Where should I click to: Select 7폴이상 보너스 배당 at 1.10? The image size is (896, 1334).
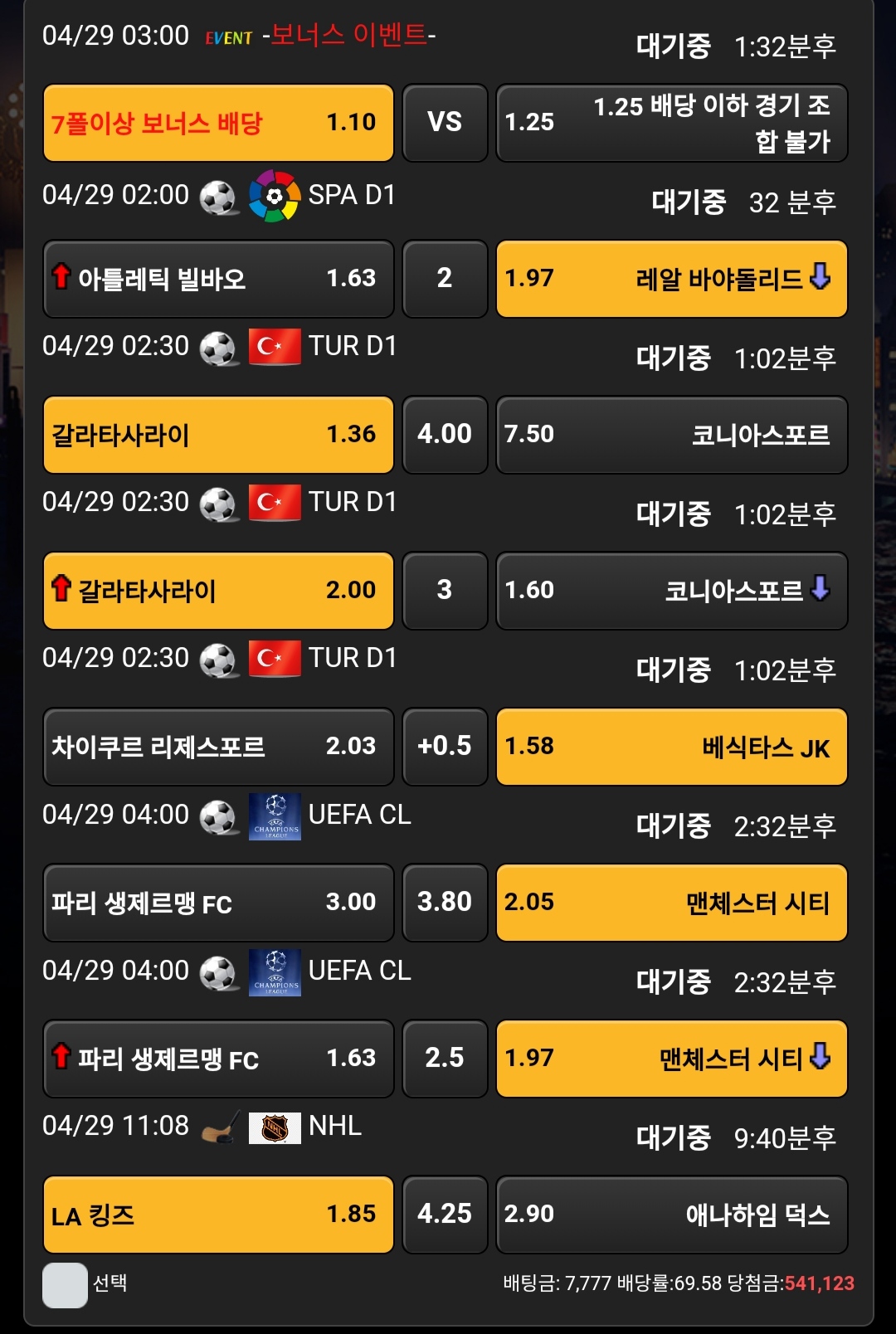coord(218,123)
